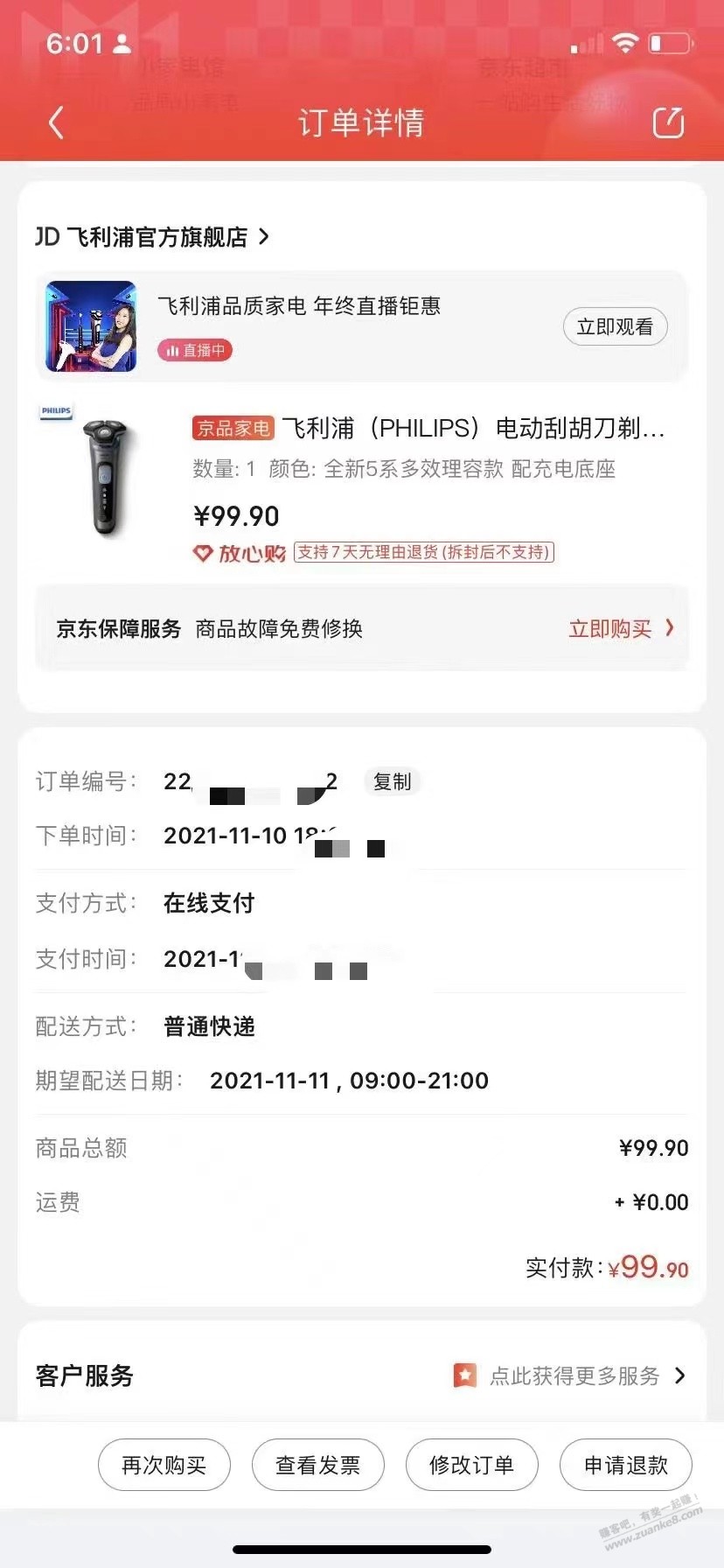Open the 飞利浦官方旗舰店 store page
Image resolution: width=724 pixels, height=1568 pixels.
pos(153,237)
